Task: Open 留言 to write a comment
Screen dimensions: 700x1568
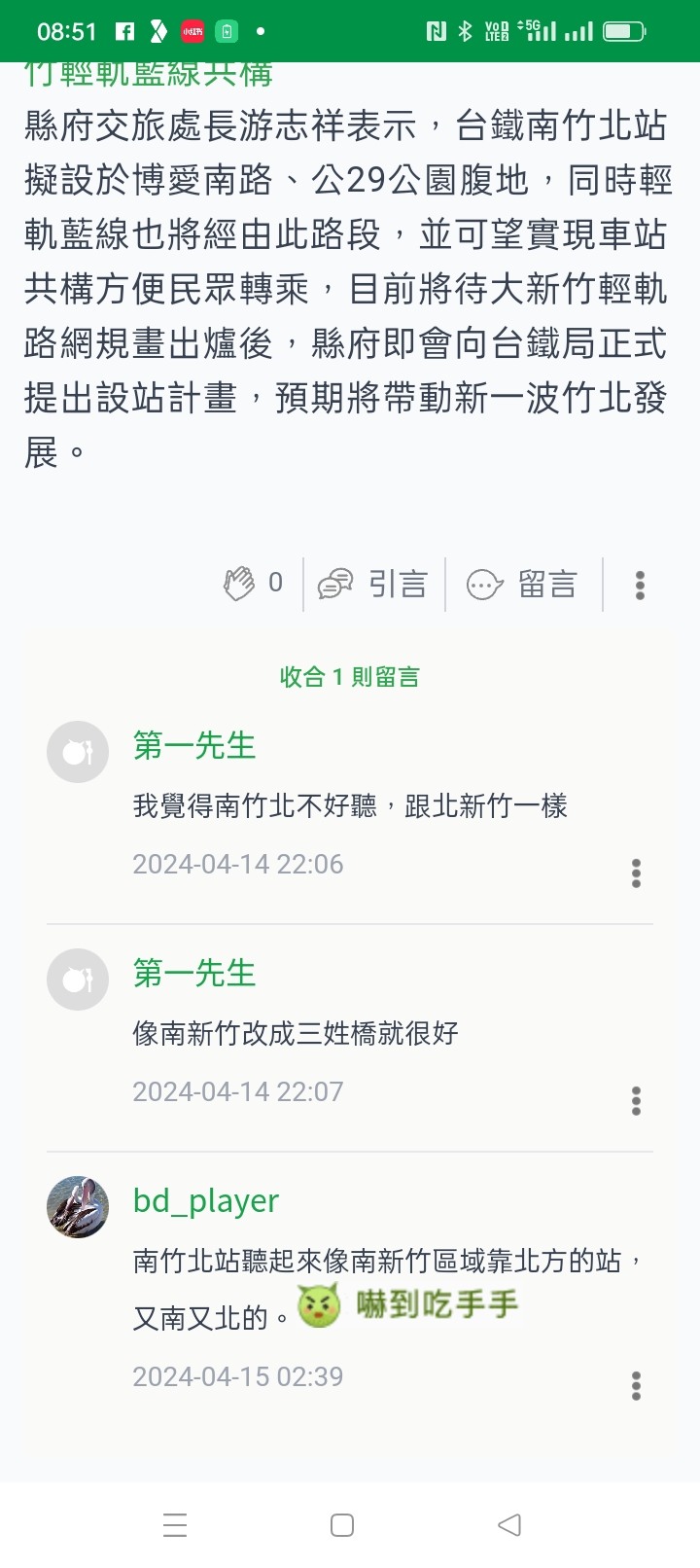Action: click(523, 584)
